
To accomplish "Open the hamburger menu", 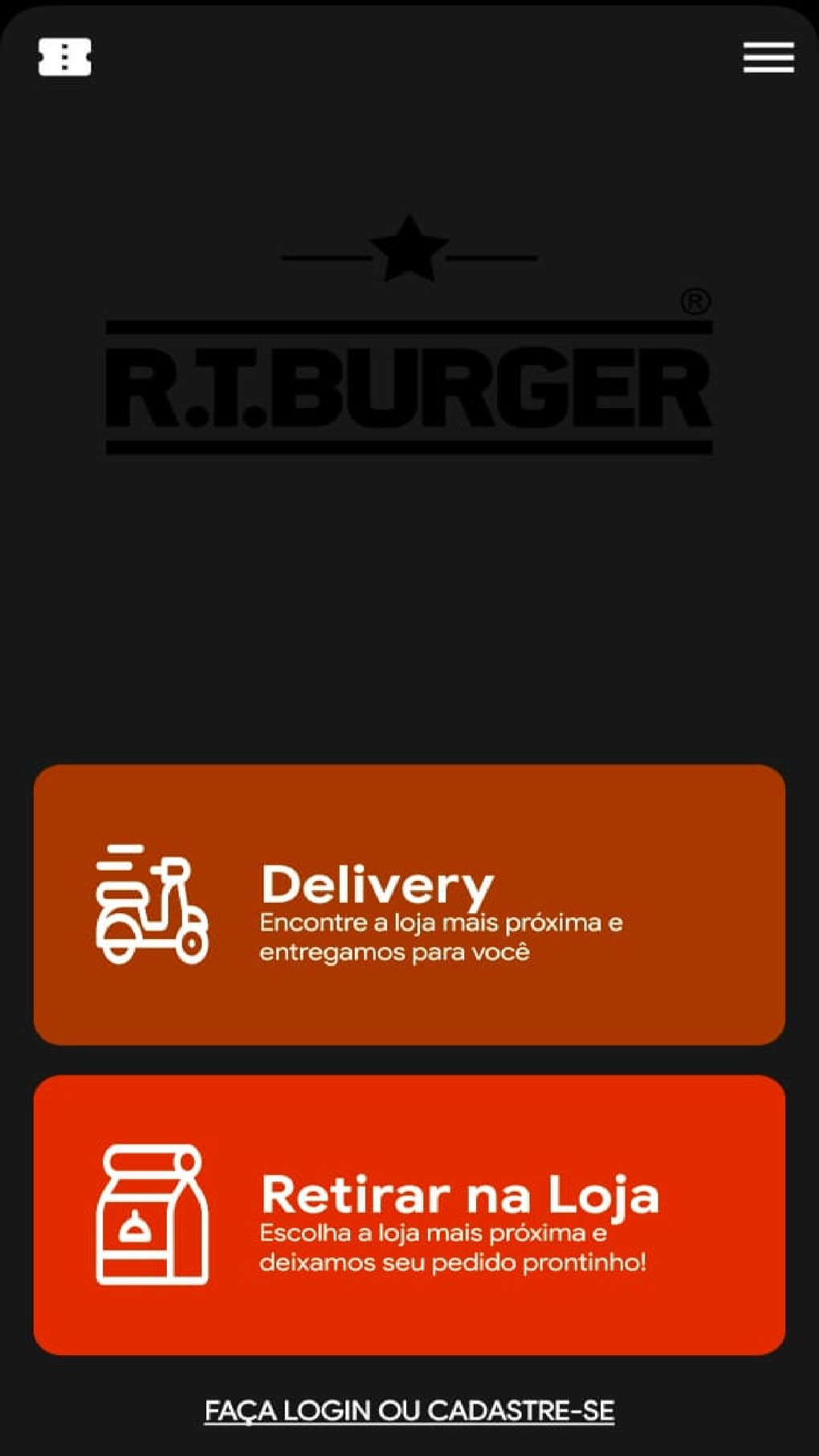I will [x=768, y=58].
